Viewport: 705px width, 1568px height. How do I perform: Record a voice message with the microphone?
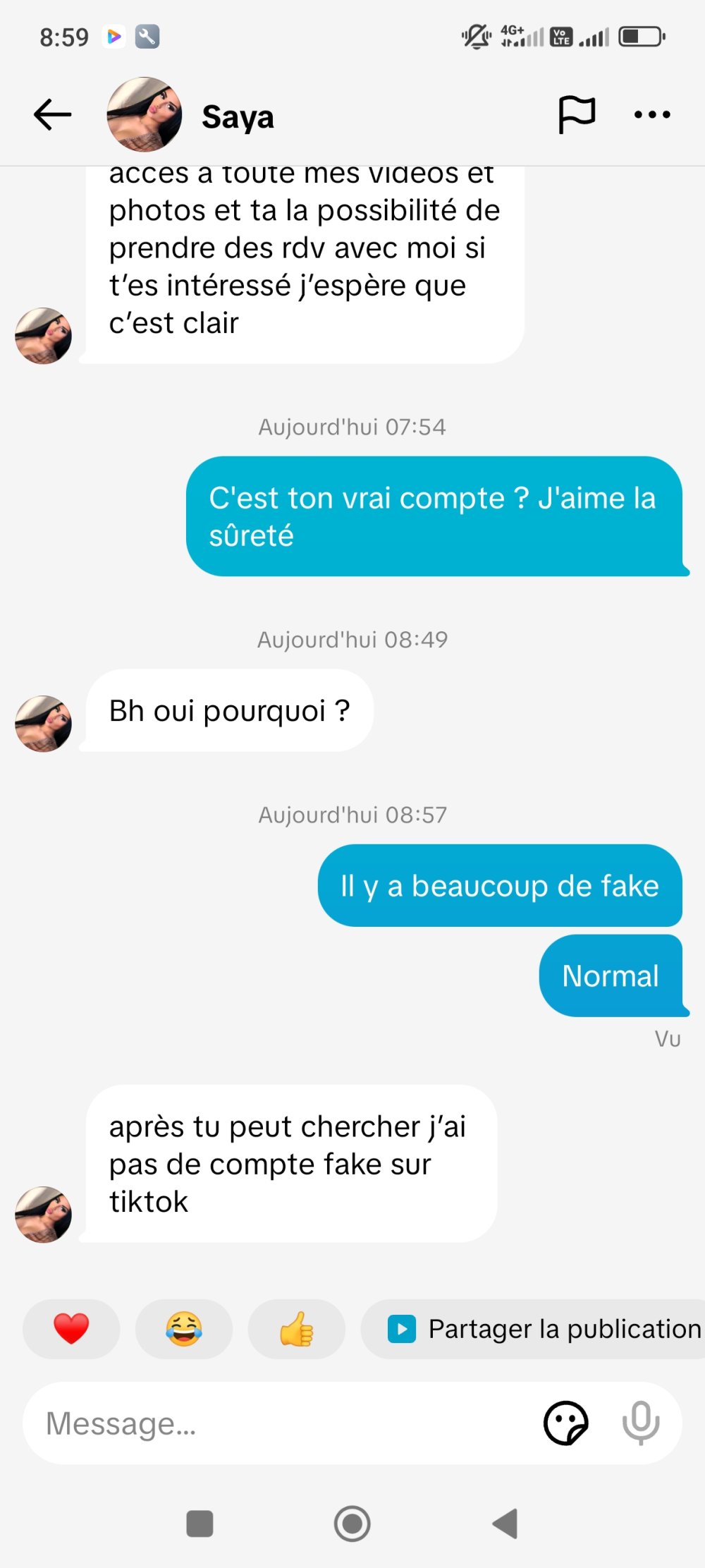(x=641, y=1423)
